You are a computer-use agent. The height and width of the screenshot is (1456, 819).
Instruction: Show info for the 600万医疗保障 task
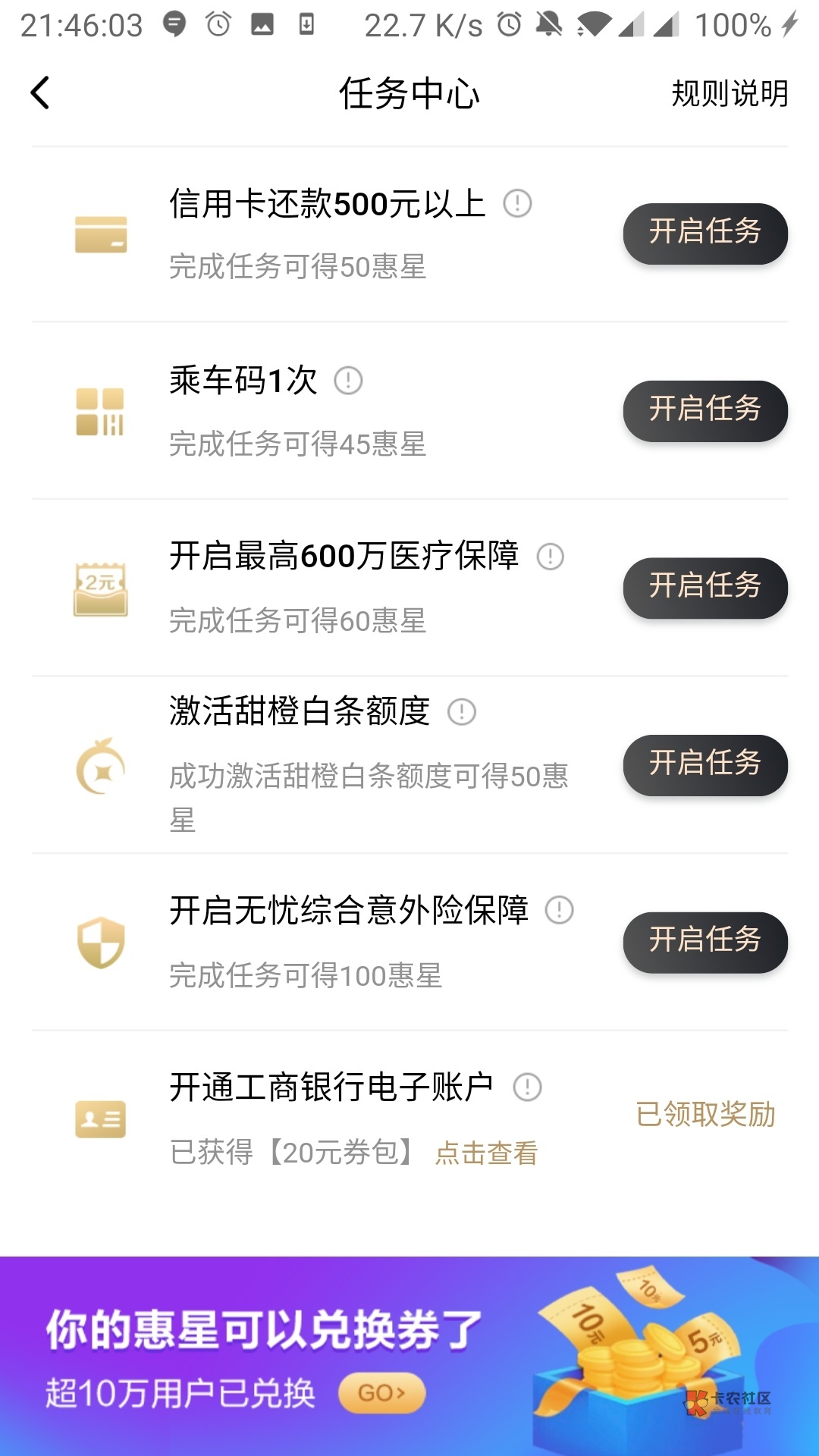click(x=551, y=557)
